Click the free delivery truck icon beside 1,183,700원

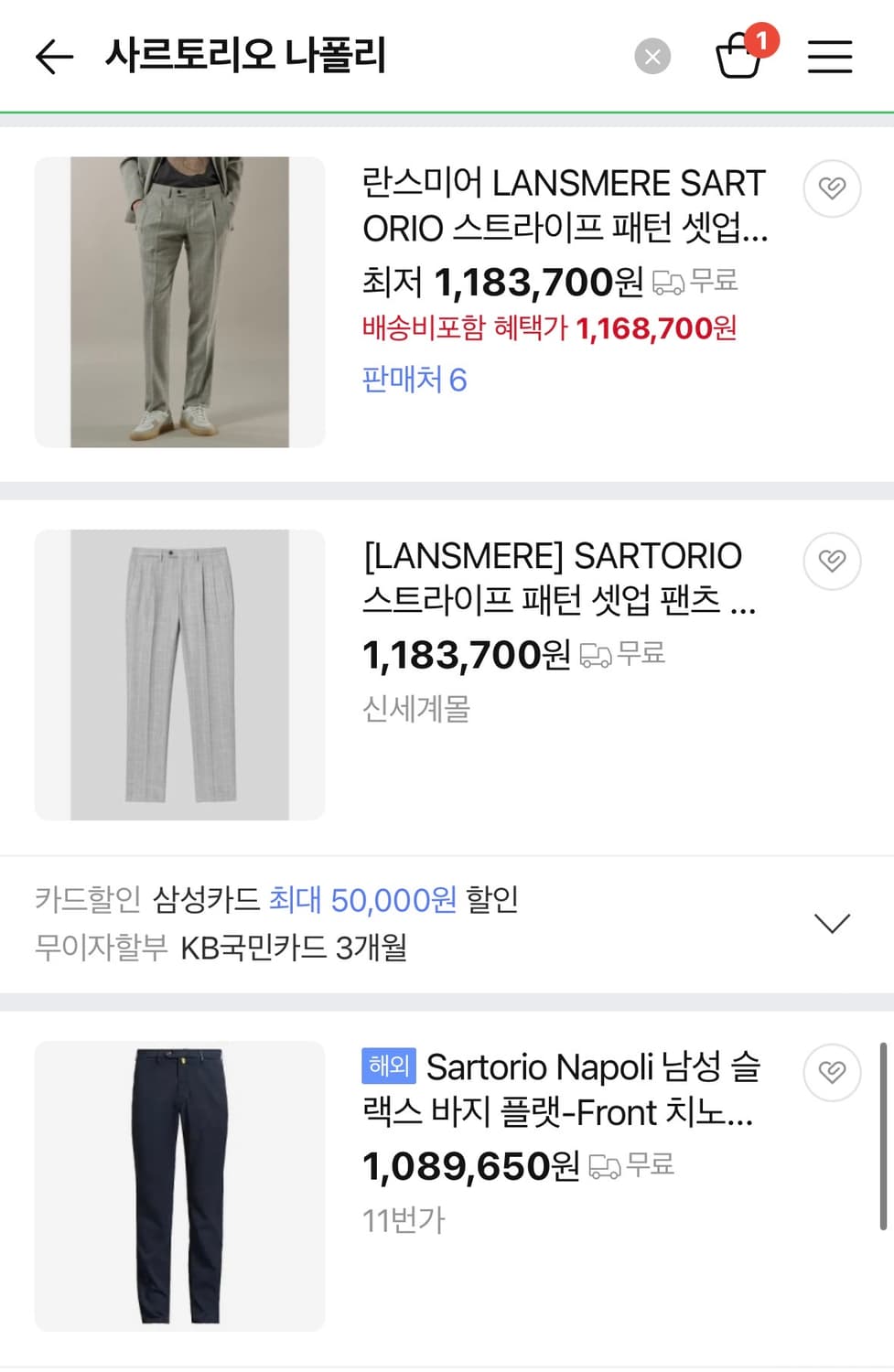[x=671, y=282]
